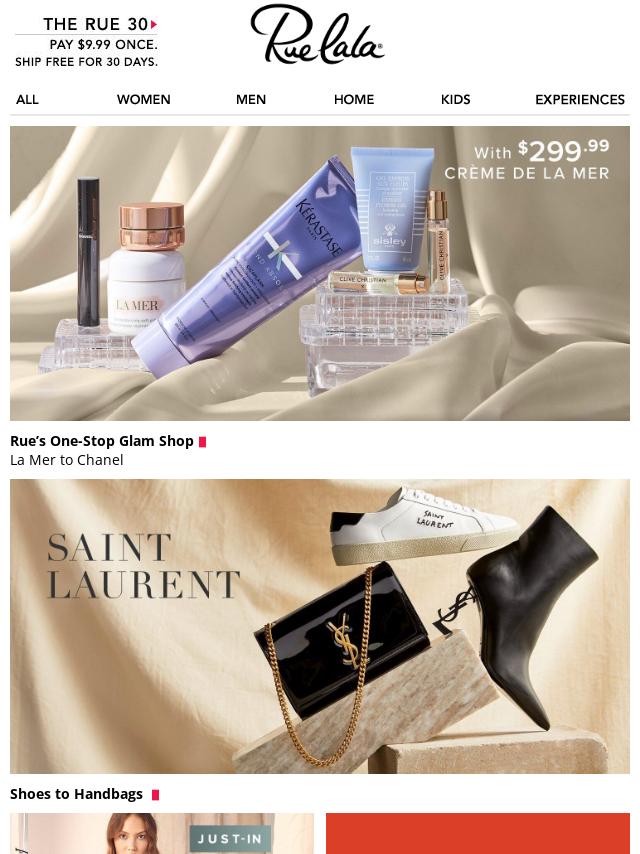Open the Home category
Viewport: 640px width, 854px height.
pos(353,99)
